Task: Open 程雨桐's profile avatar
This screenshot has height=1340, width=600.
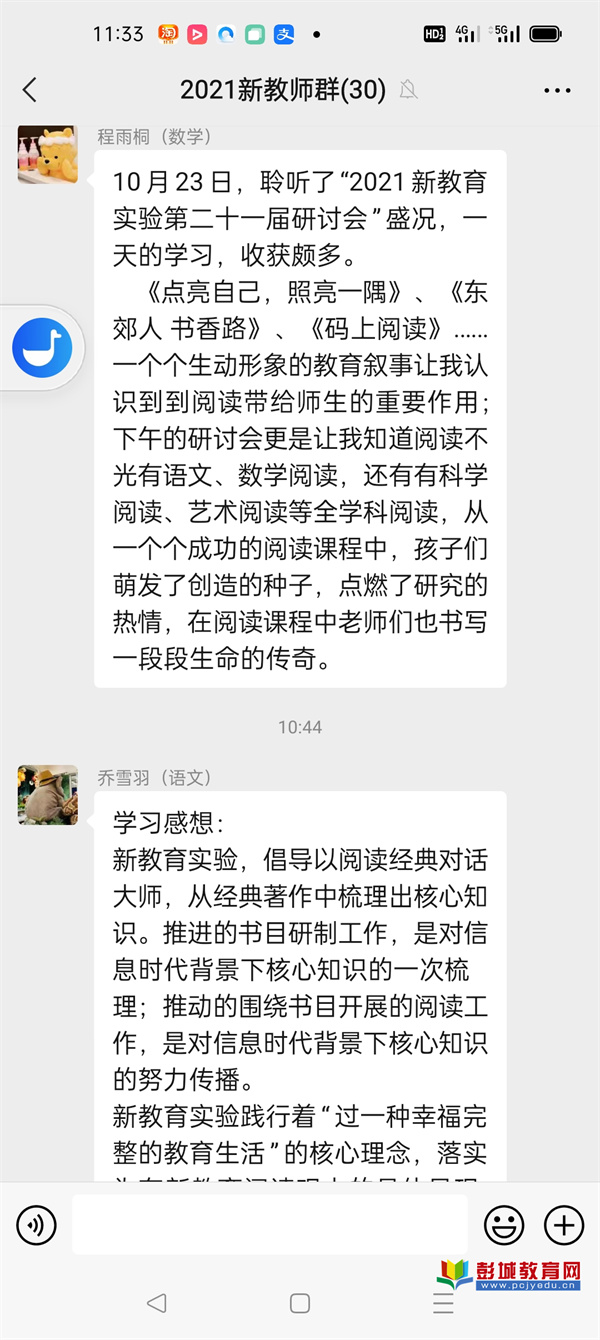Action: [x=47, y=154]
